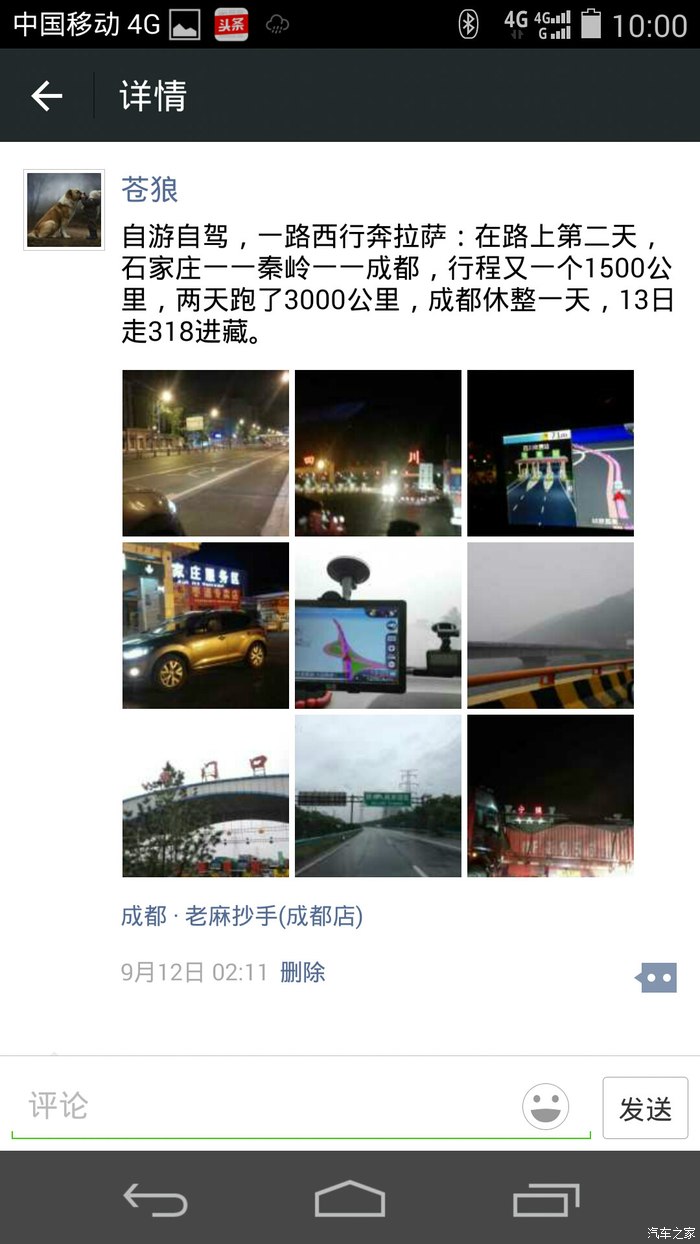Open the 苍狼 username link
This screenshot has height=1244, width=700.
tap(150, 189)
